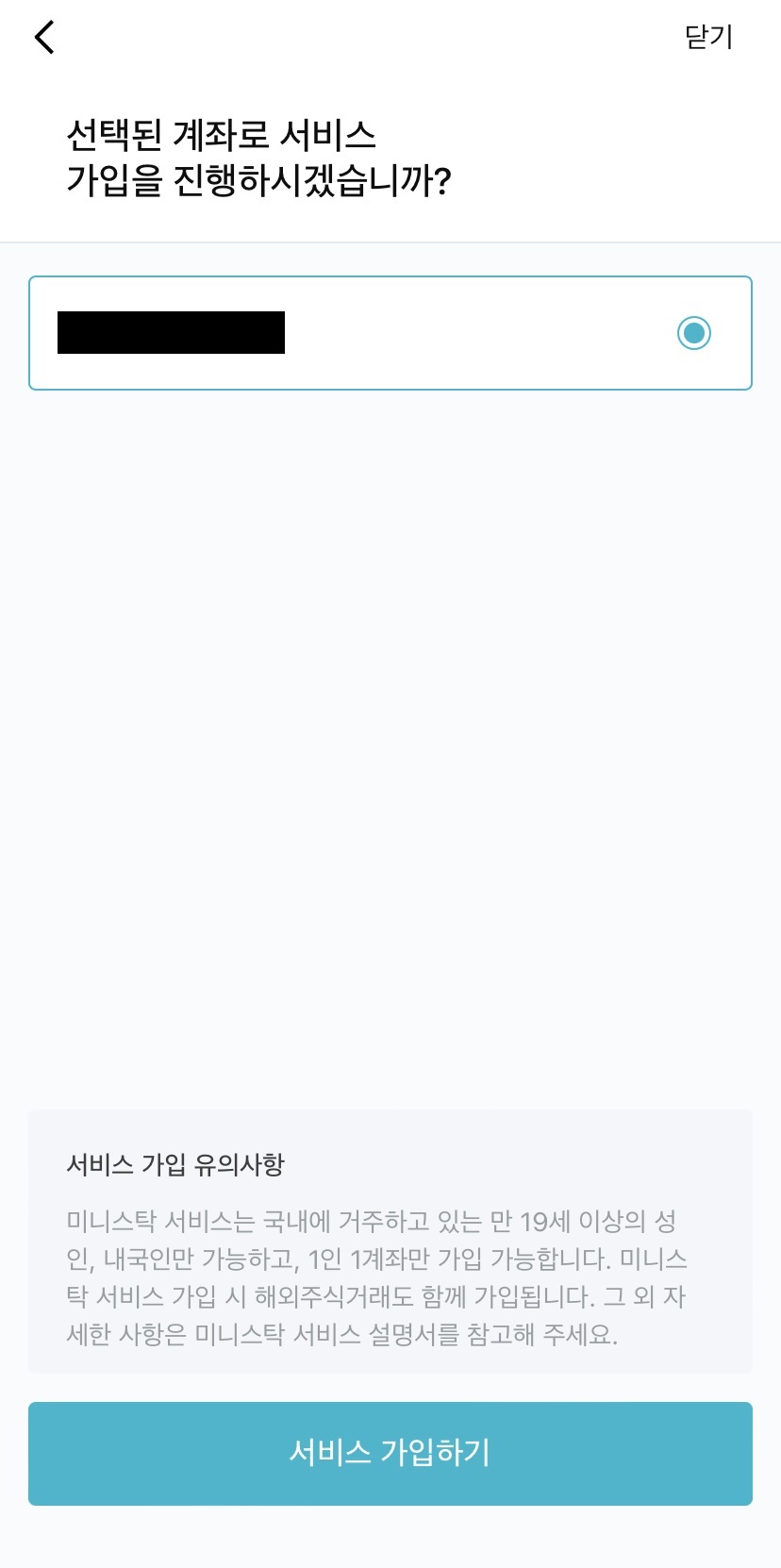Tap the redacted account number area
The width and height of the screenshot is (781, 1568).
pos(171,332)
